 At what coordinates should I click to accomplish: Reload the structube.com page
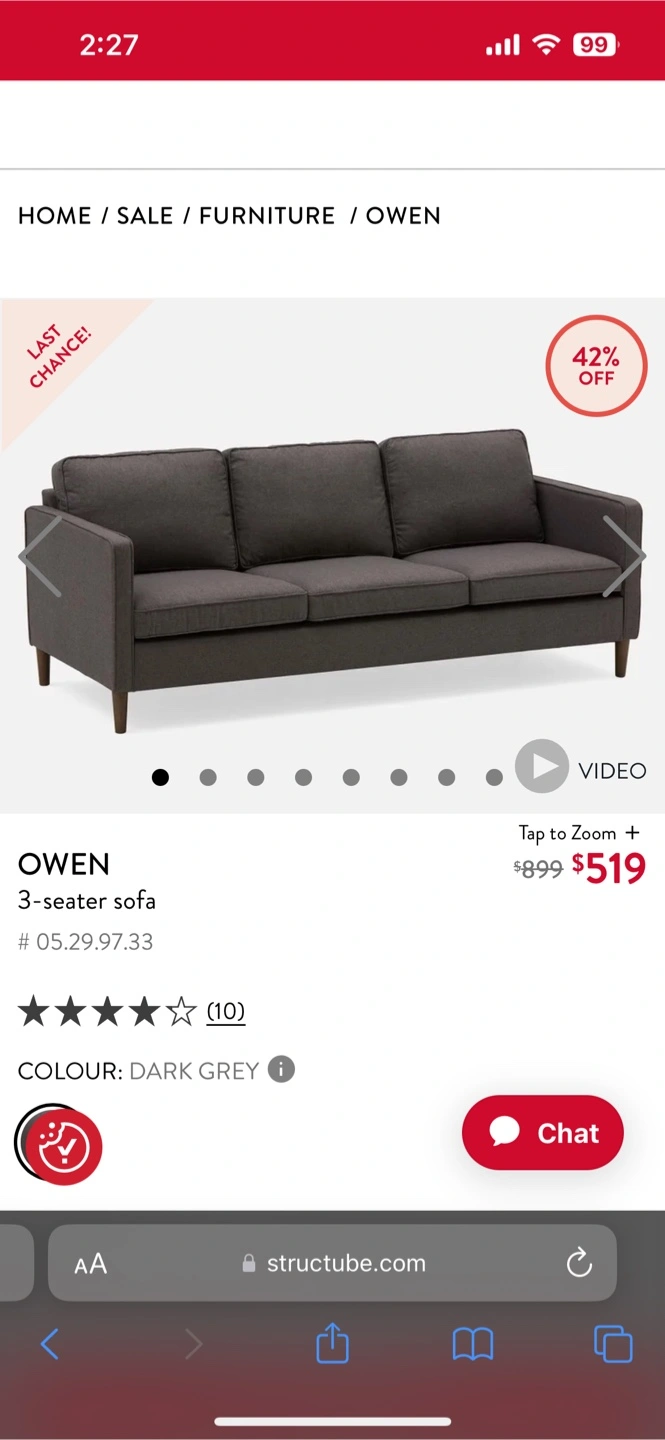[579, 1264]
